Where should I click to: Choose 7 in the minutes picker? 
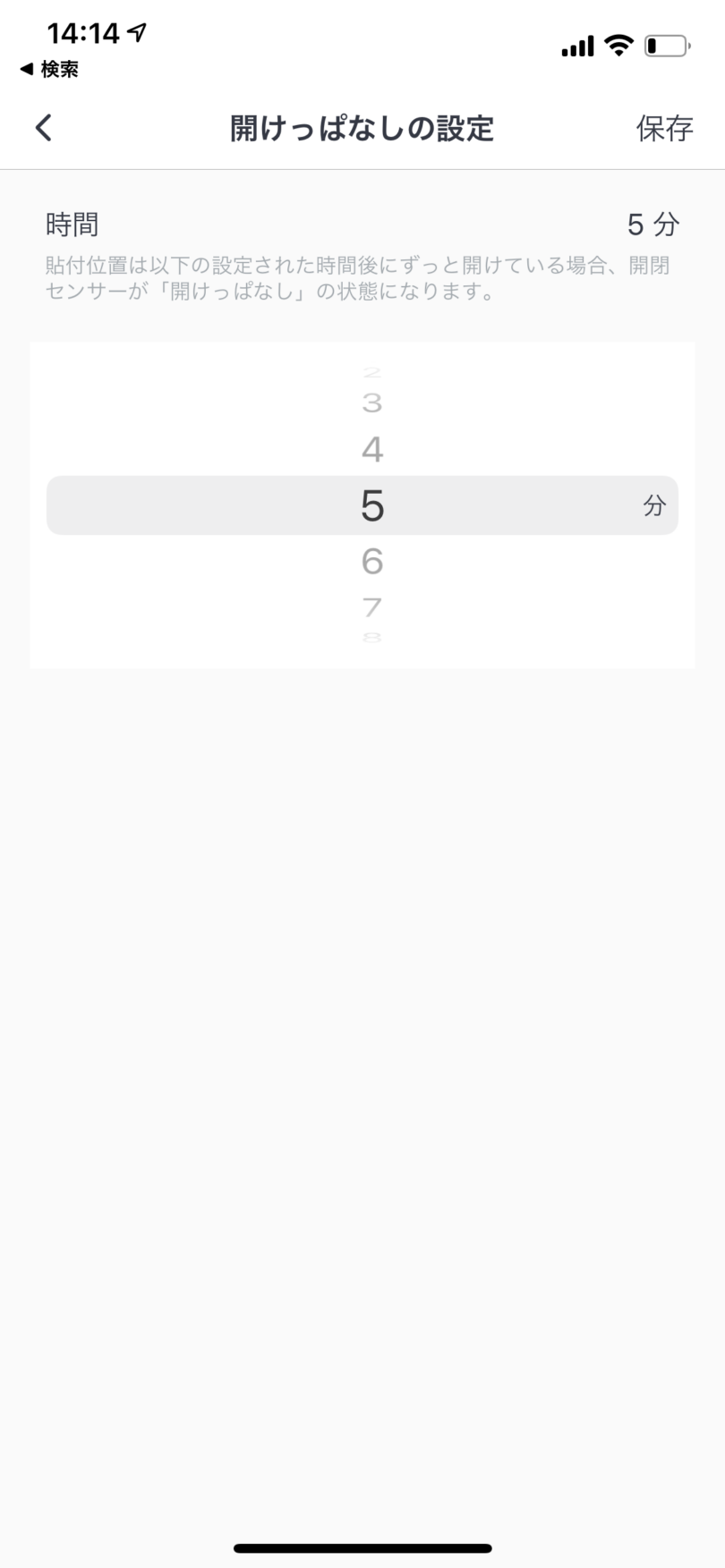(x=372, y=607)
